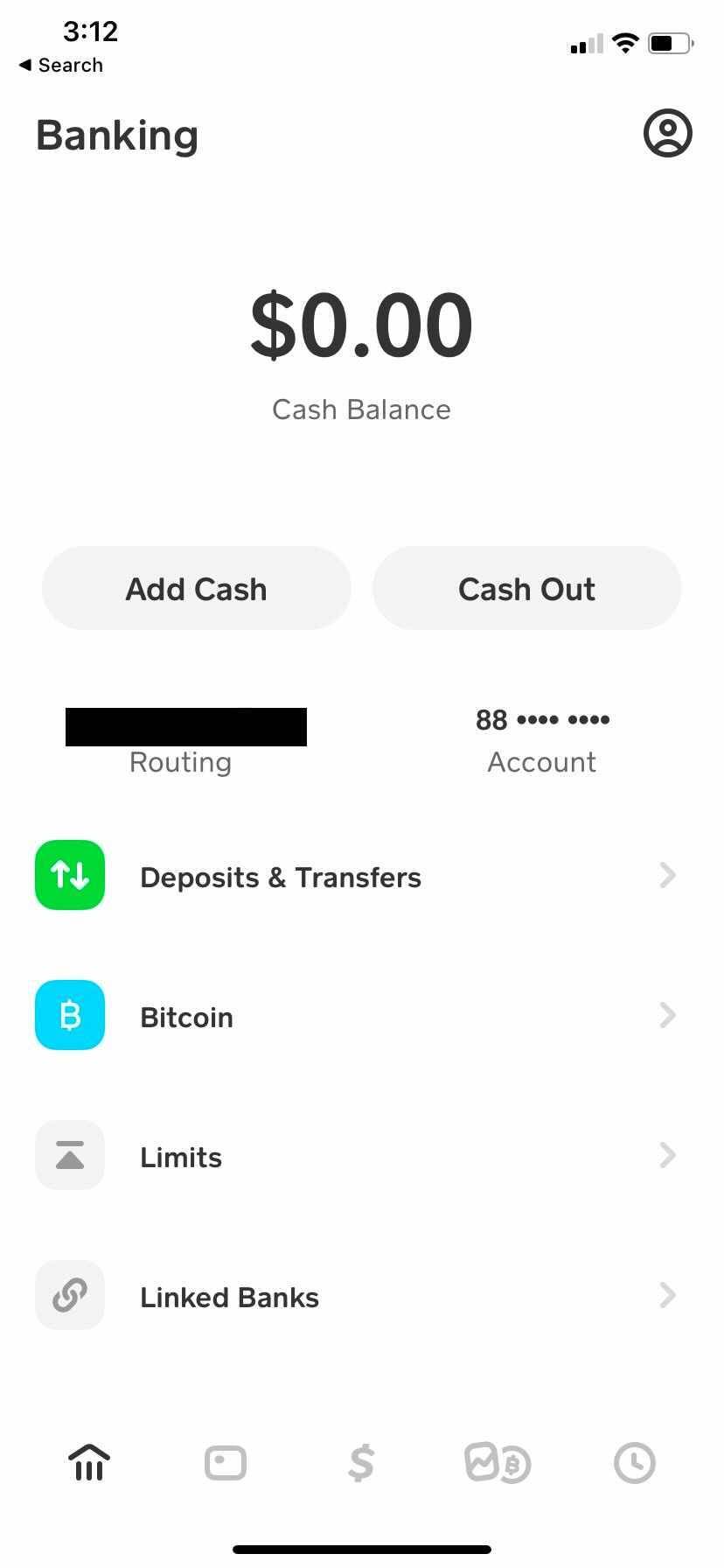Image resolution: width=724 pixels, height=1568 pixels.
Task: Return to Search via the back link
Action: [x=61, y=66]
